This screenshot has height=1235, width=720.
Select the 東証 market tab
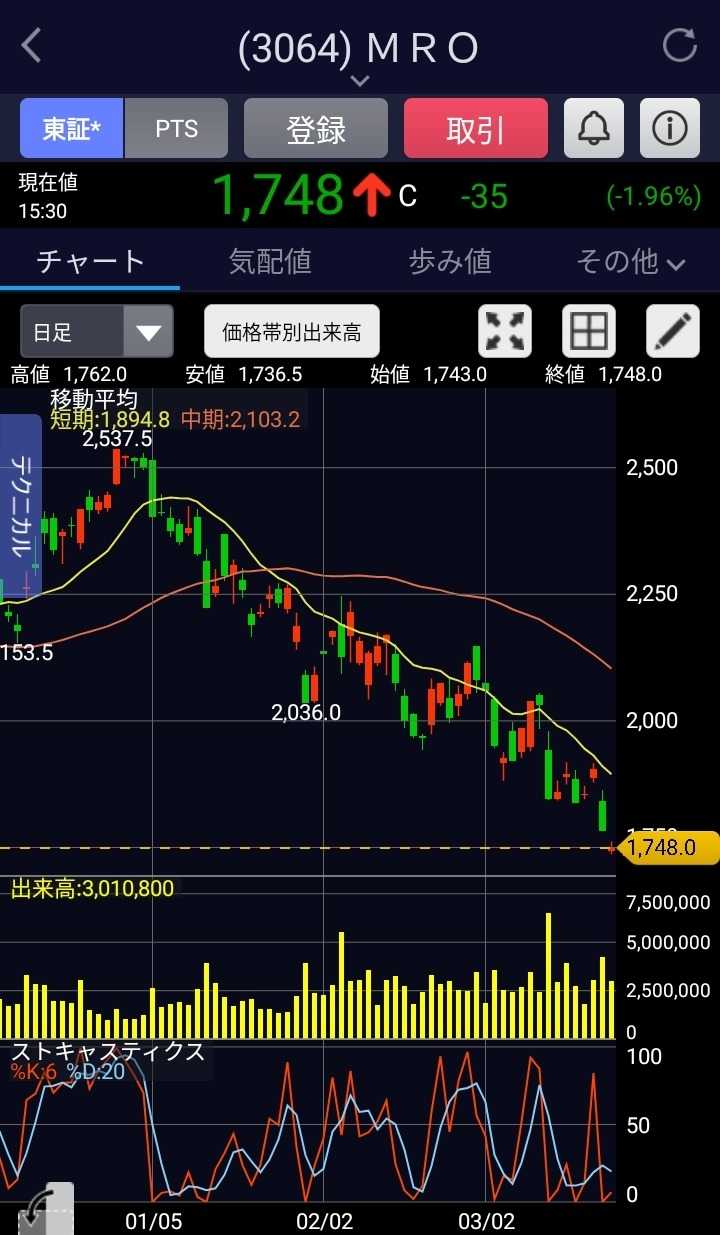click(72, 129)
